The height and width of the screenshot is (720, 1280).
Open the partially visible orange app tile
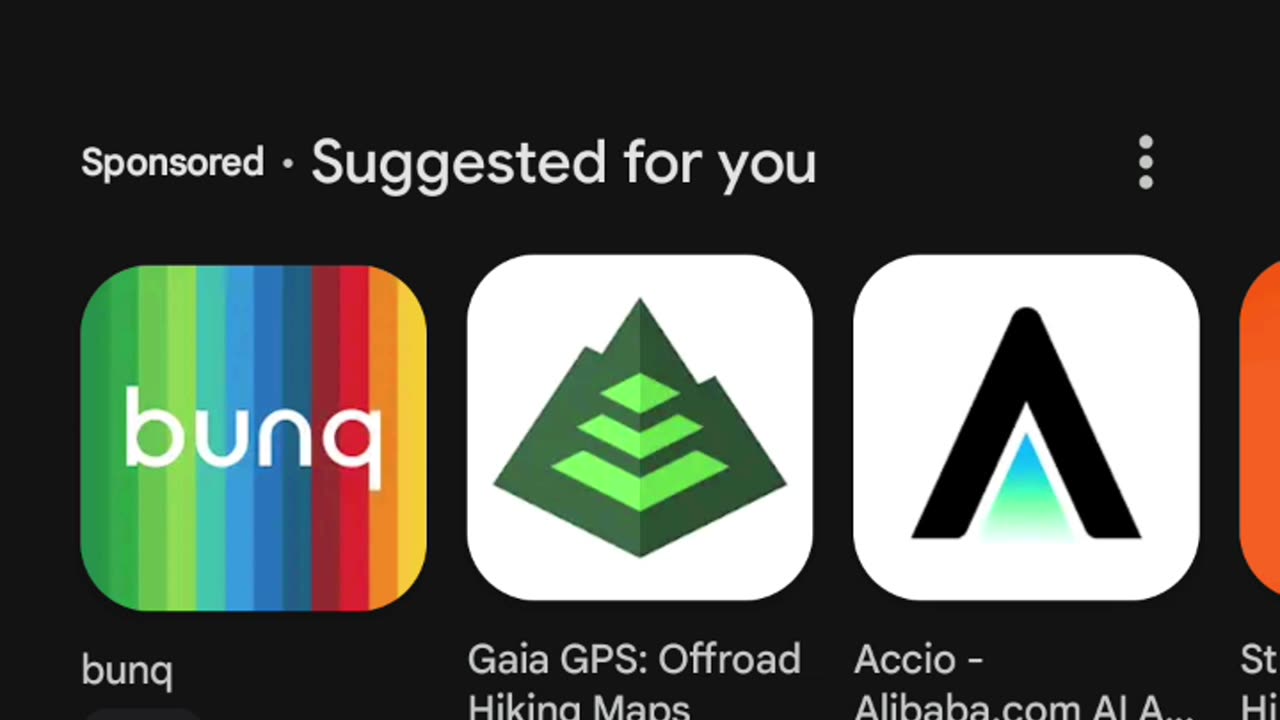[1260, 428]
